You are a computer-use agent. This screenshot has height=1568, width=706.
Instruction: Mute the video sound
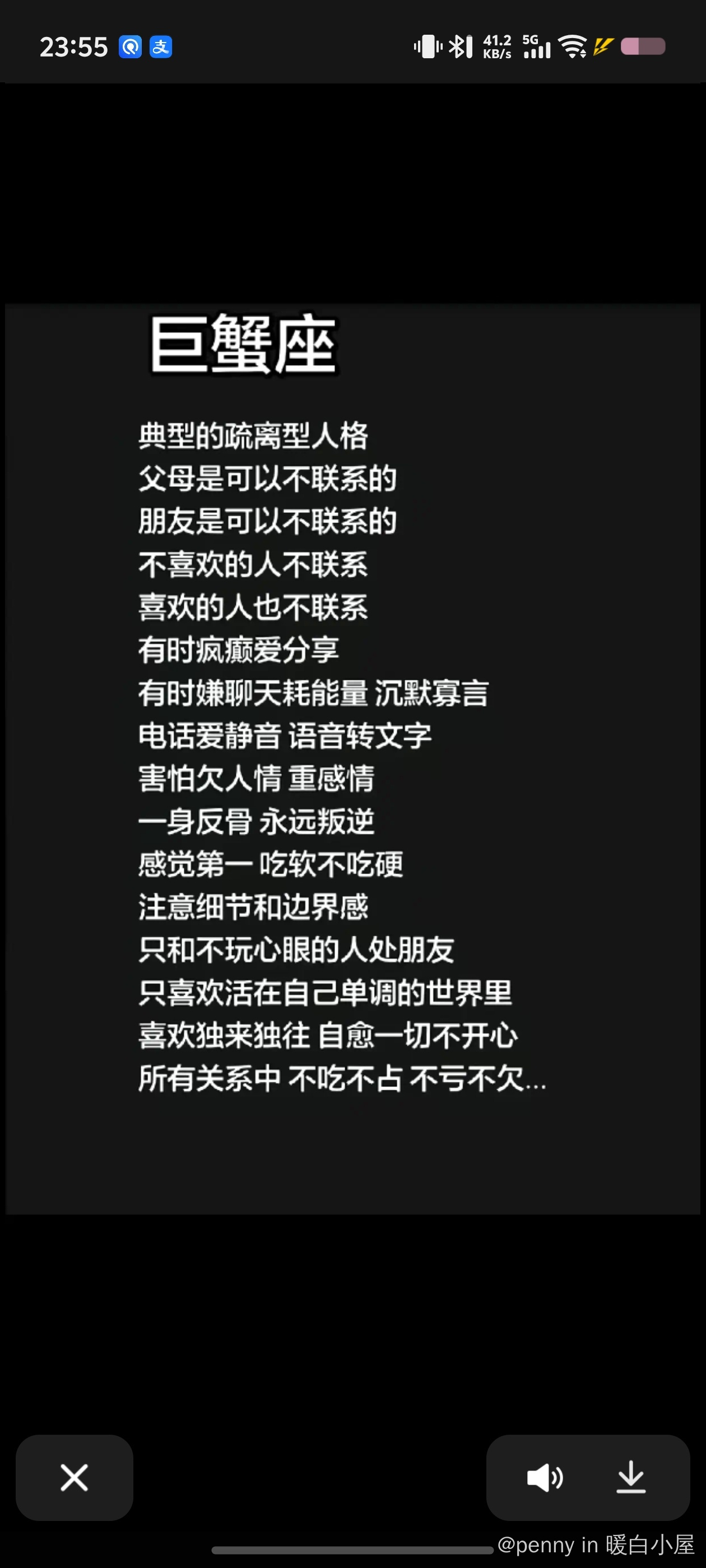(x=545, y=1477)
